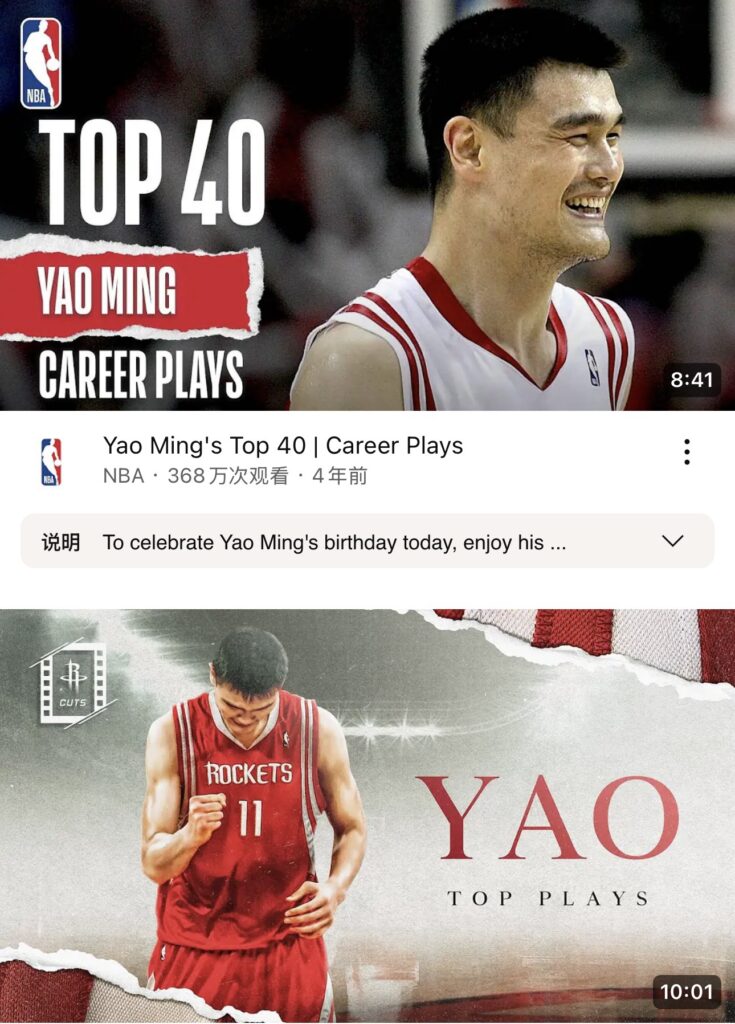Open the NBA channel avatar
Screen dimensions: 735x1024
[51, 461]
